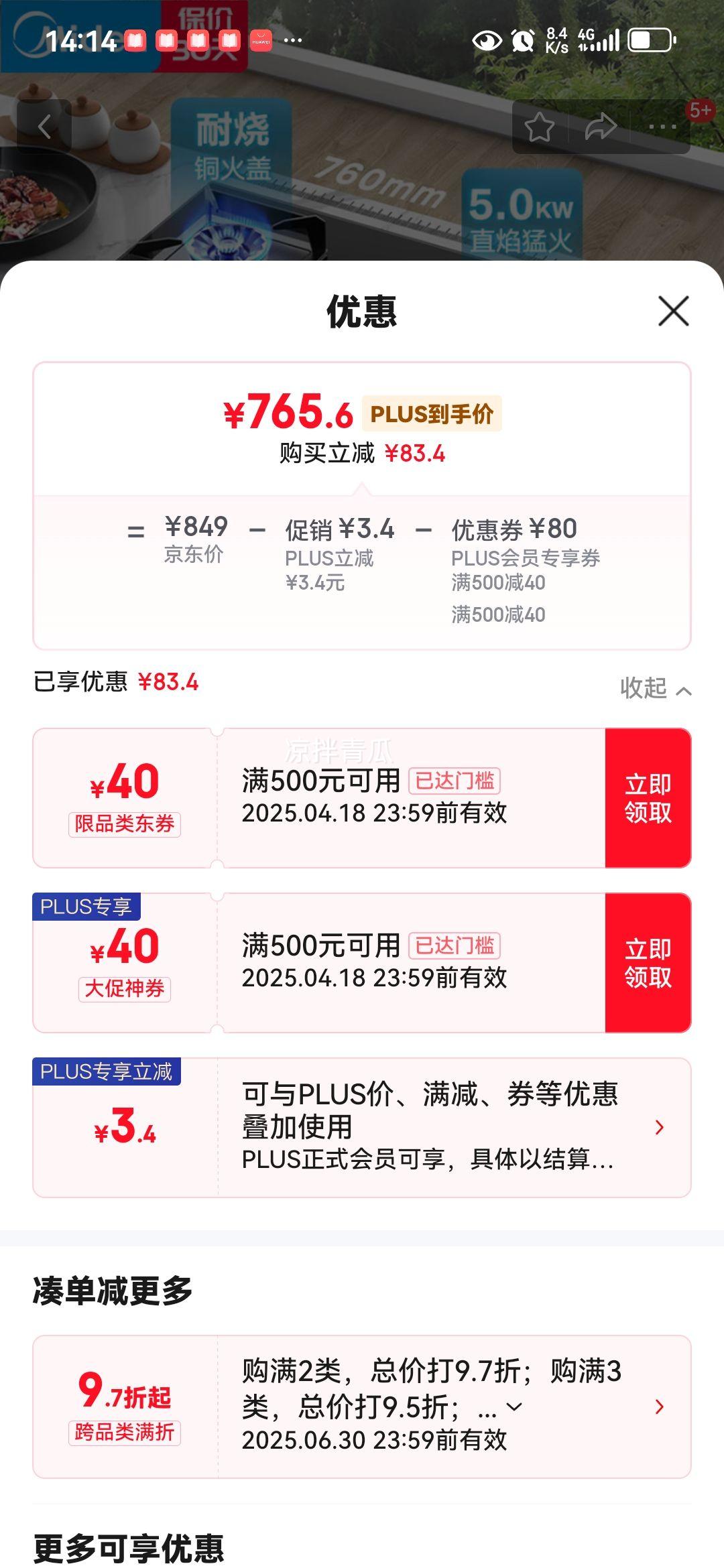
Task: Tap the back arrow over the product image
Action: pyautogui.click(x=43, y=125)
